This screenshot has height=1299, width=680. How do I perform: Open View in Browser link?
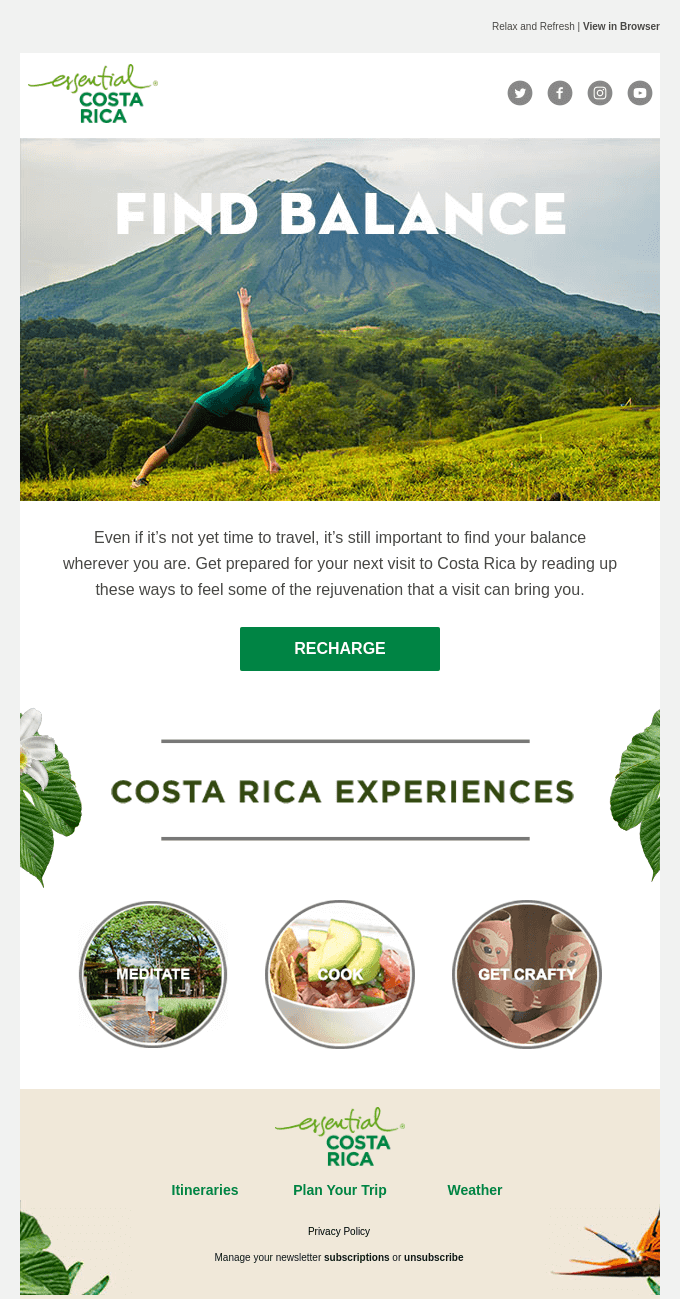tap(621, 26)
